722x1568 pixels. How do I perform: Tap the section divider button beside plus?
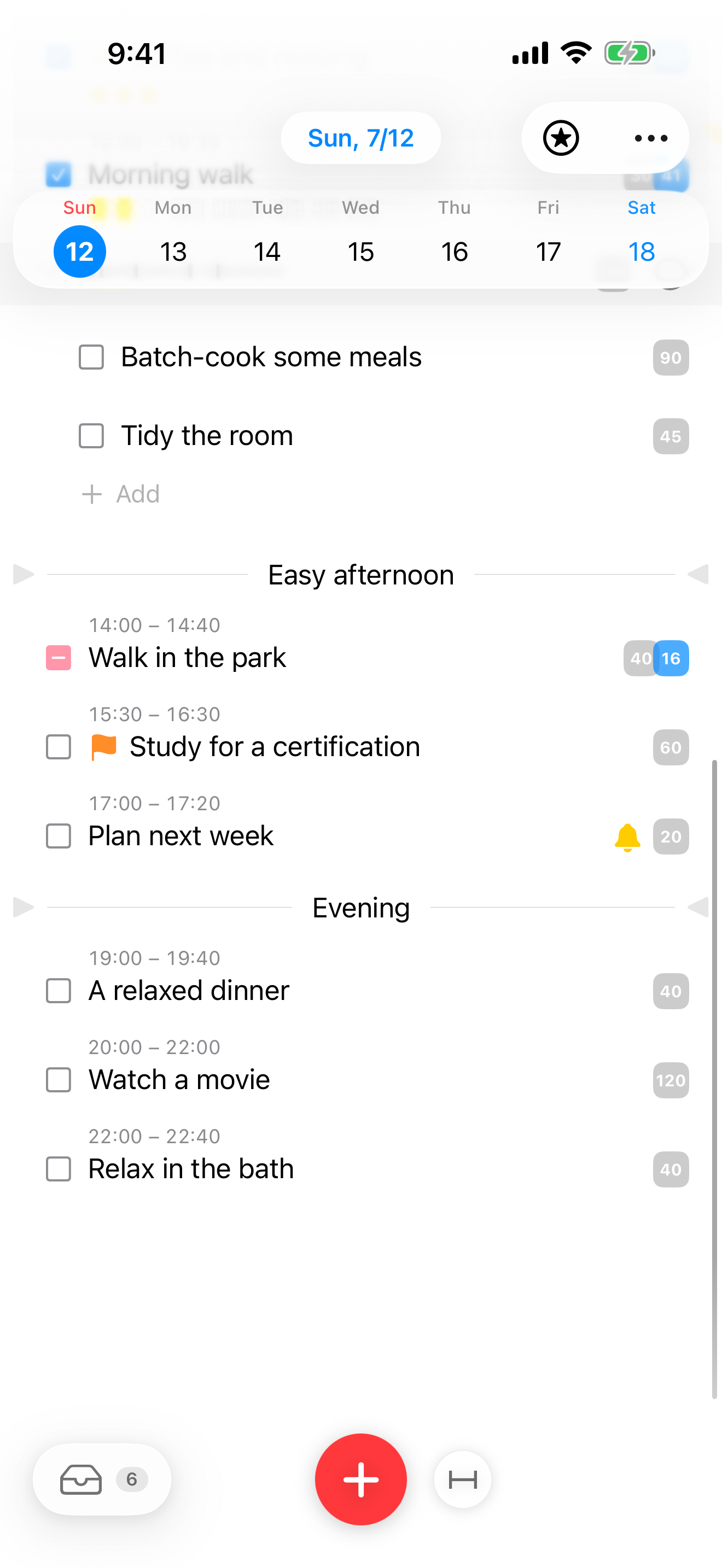[x=463, y=1479]
